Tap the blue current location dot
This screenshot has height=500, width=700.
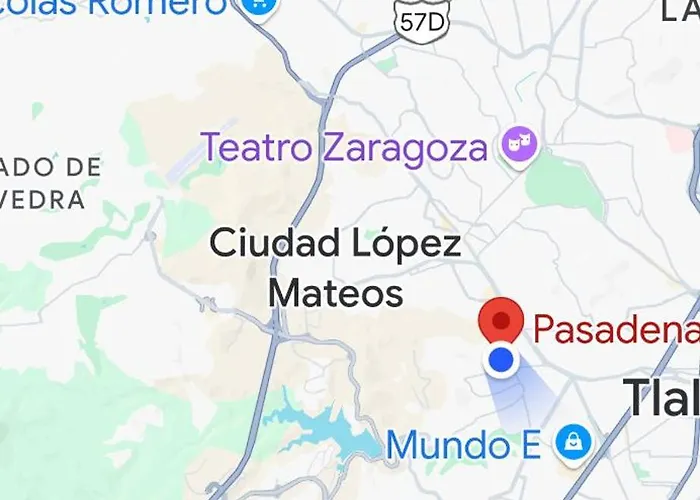point(502,360)
